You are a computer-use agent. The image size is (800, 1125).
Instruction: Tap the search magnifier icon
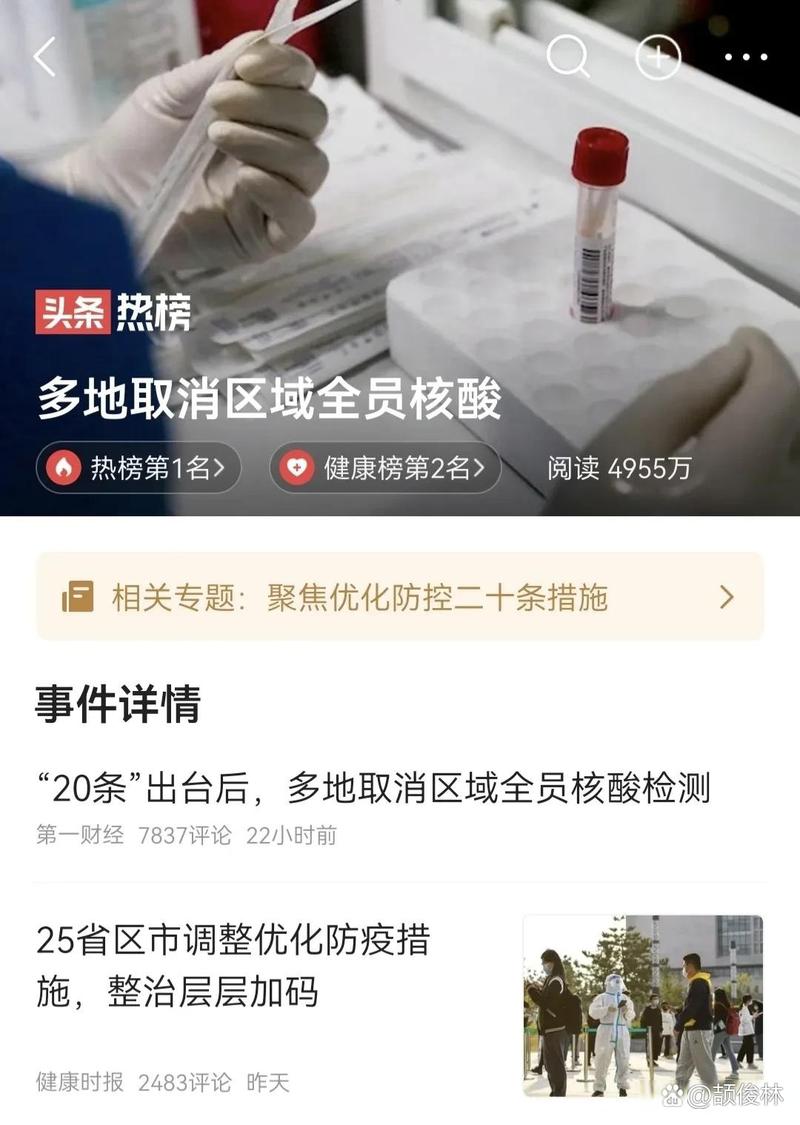click(x=568, y=58)
